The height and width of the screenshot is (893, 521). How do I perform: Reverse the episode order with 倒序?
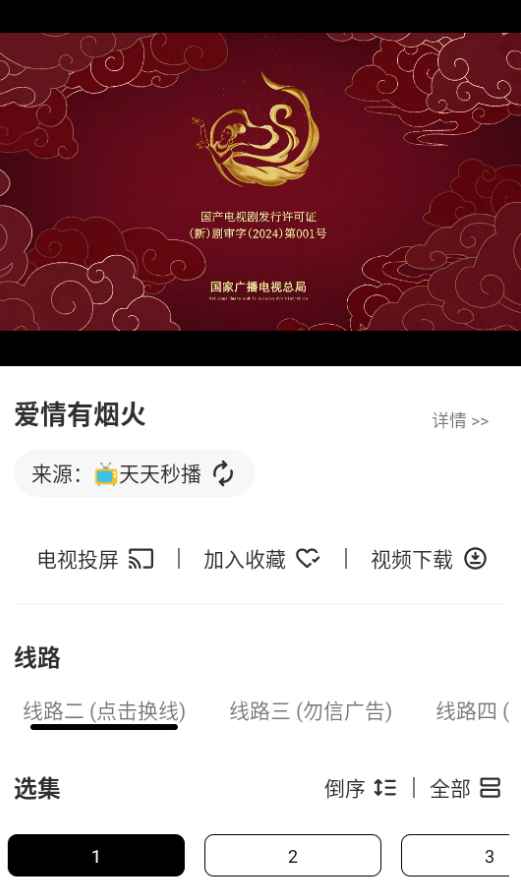click(x=360, y=789)
